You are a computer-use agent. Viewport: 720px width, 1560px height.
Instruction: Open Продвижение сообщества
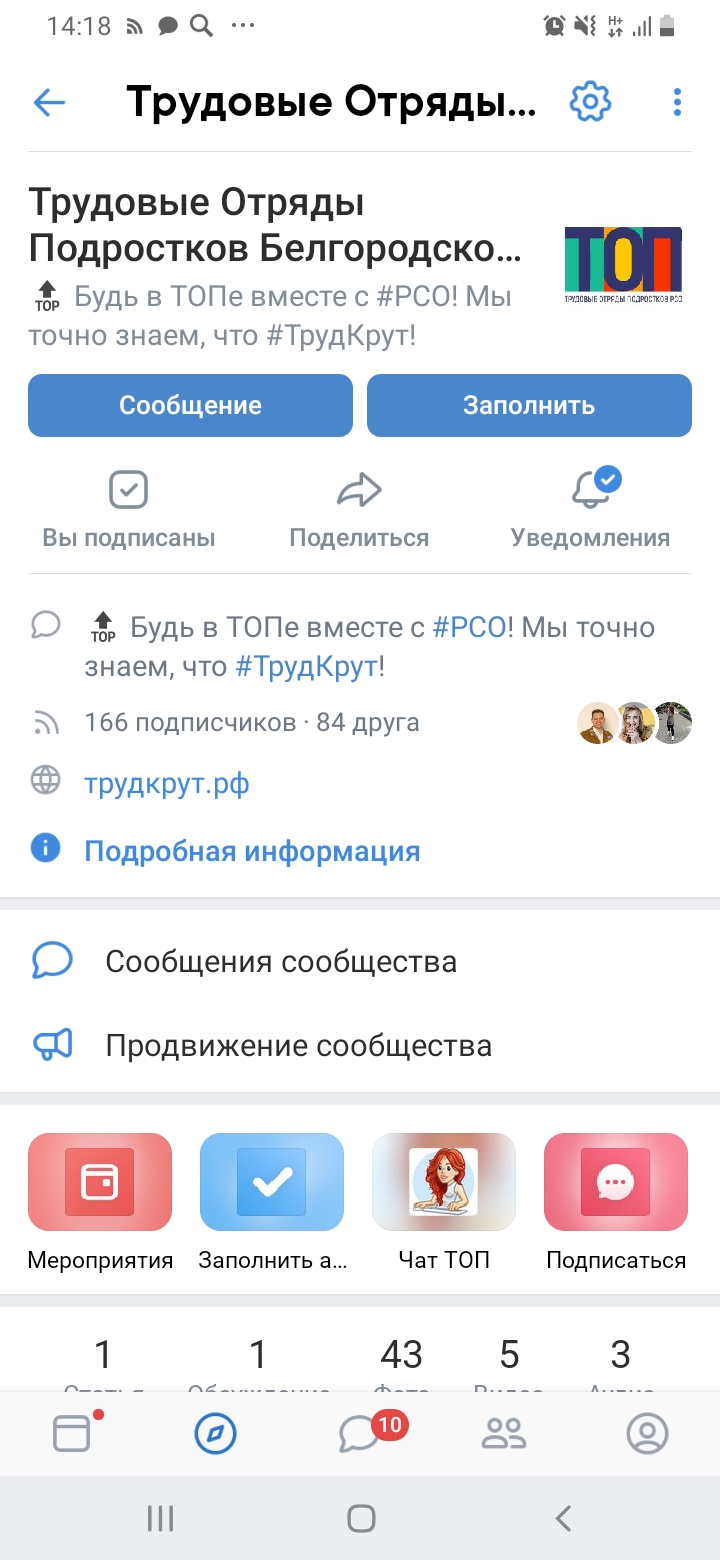coord(298,1046)
